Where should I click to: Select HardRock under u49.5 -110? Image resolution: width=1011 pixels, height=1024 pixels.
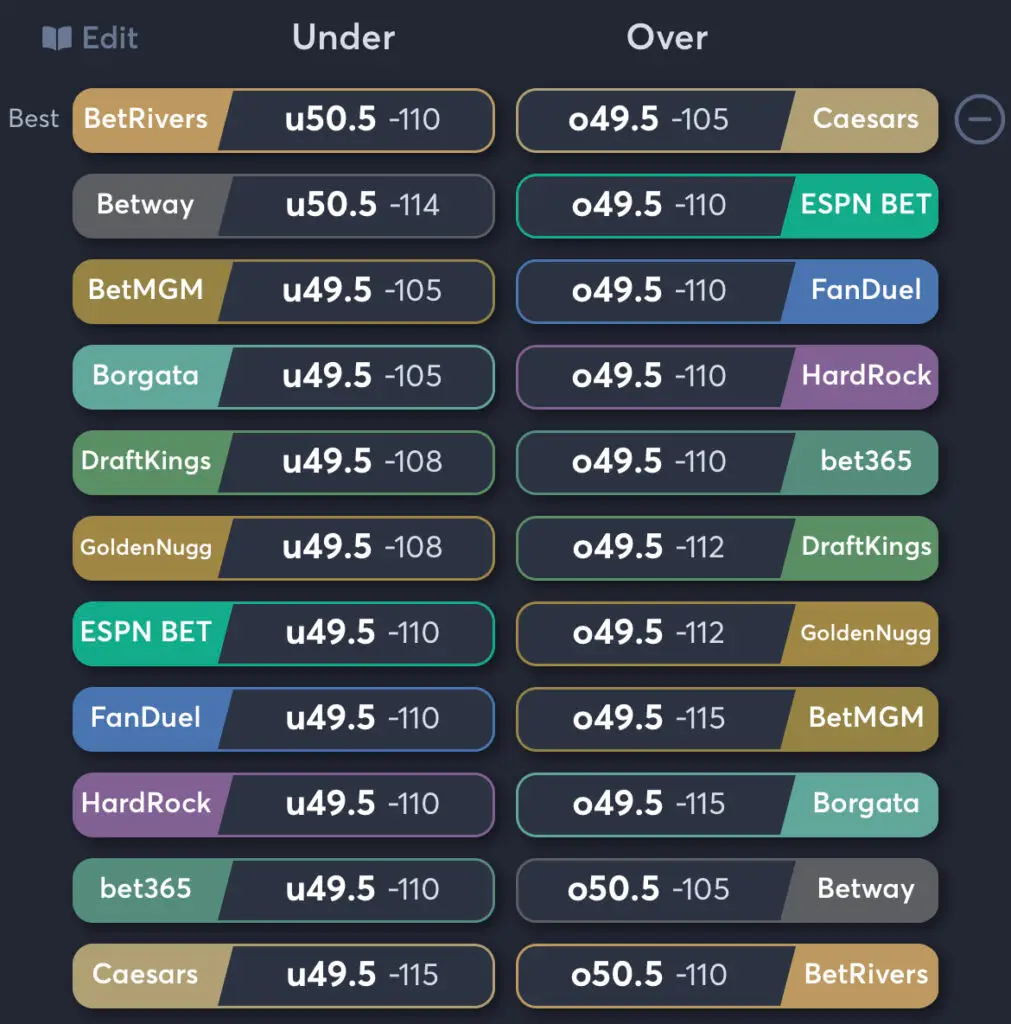(x=283, y=804)
